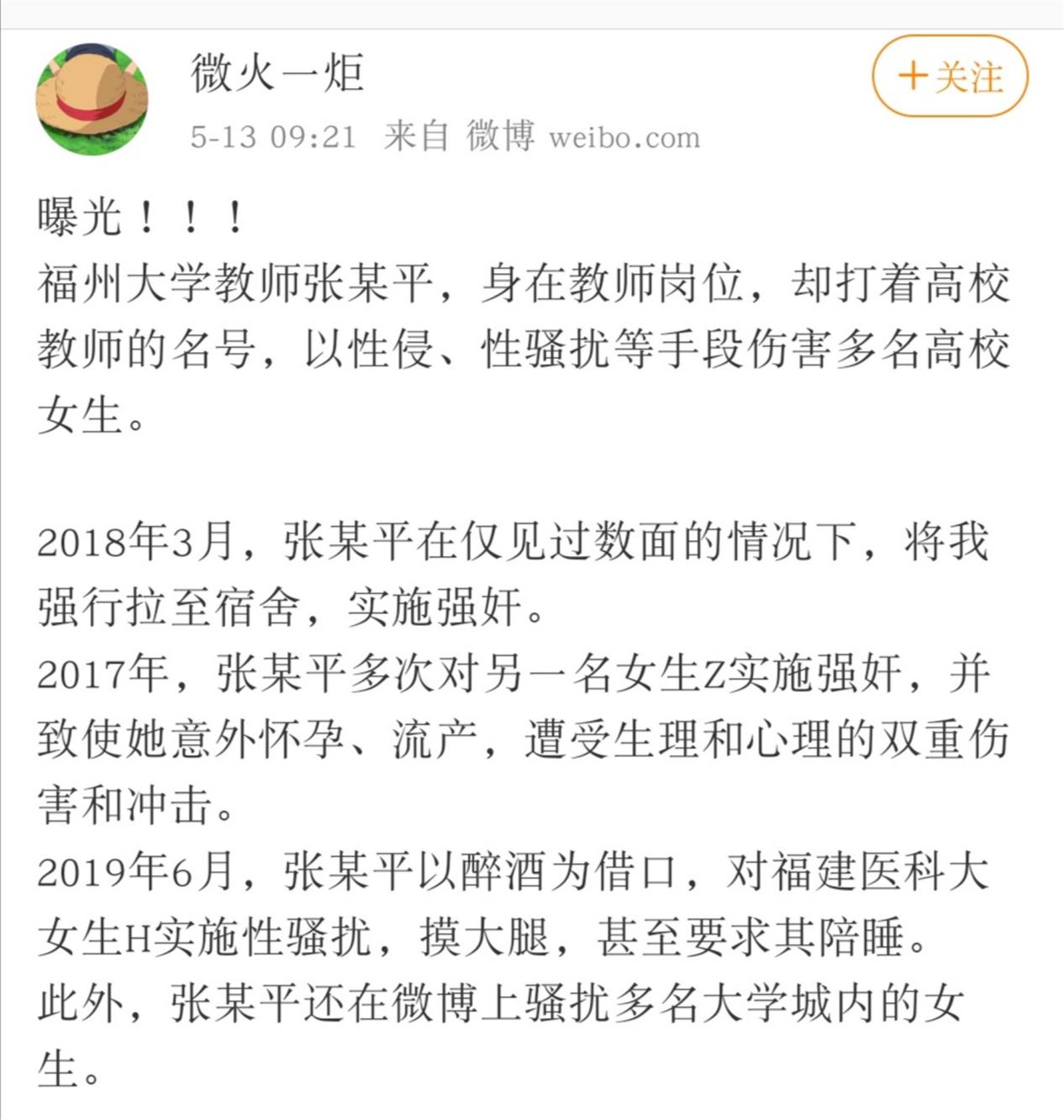Click the 来自 source label
The height and width of the screenshot is (1120, 1064).
[x=418, y=134]
